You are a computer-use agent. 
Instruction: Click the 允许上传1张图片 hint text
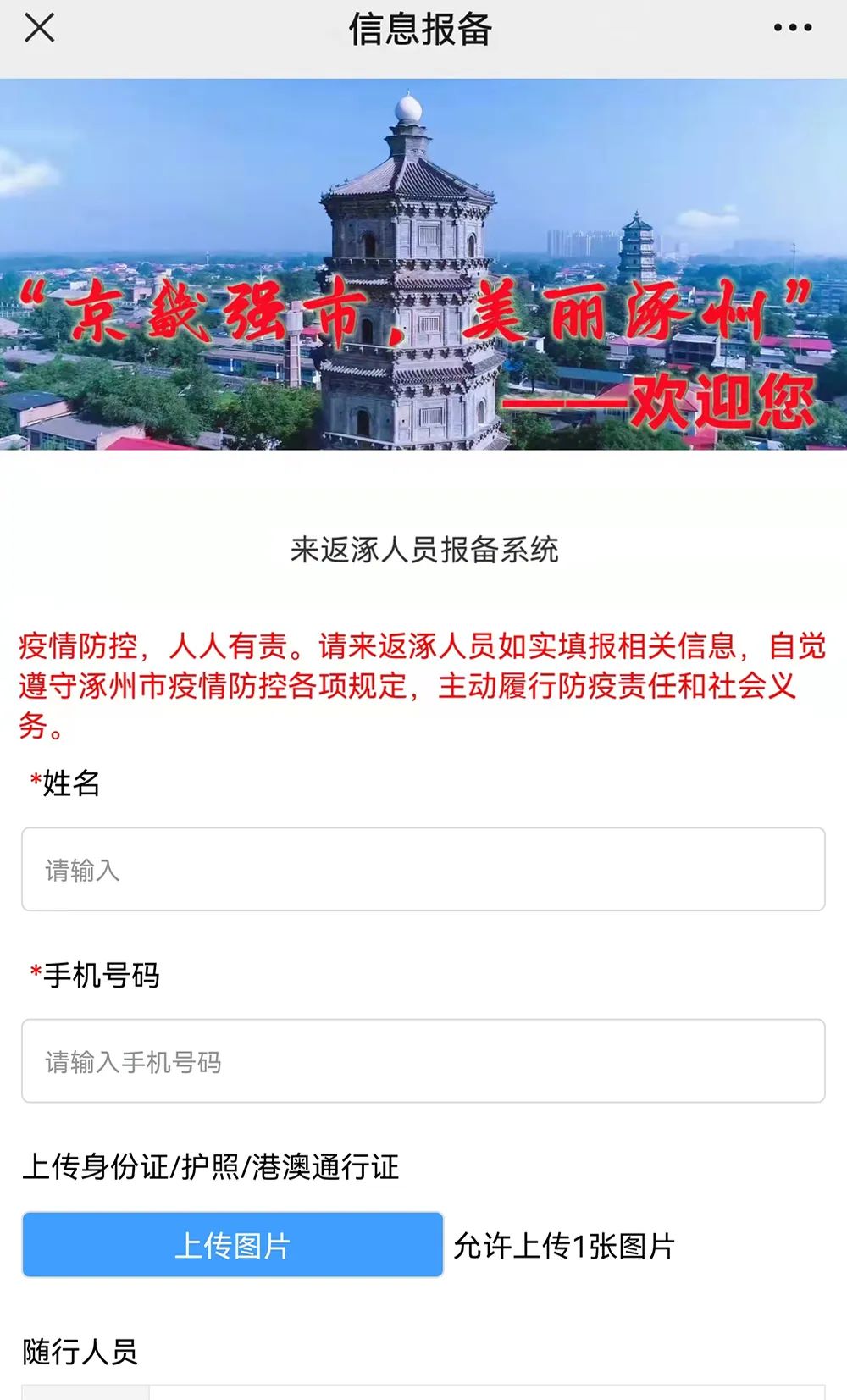567,1247
